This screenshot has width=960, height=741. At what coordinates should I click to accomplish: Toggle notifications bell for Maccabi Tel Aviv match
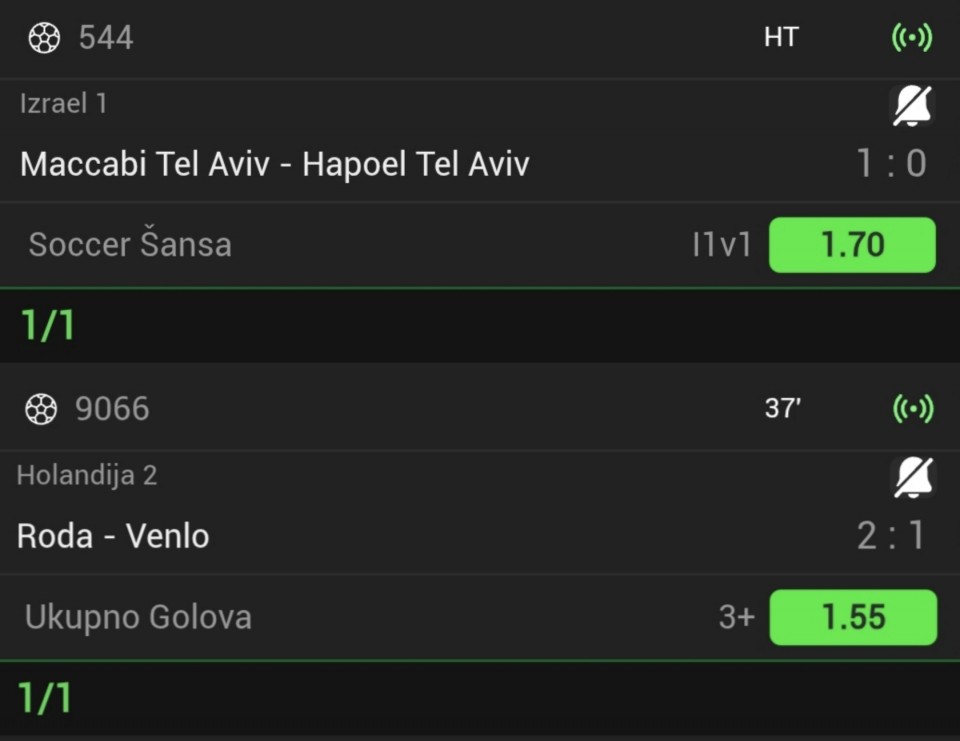pos(911,105)
